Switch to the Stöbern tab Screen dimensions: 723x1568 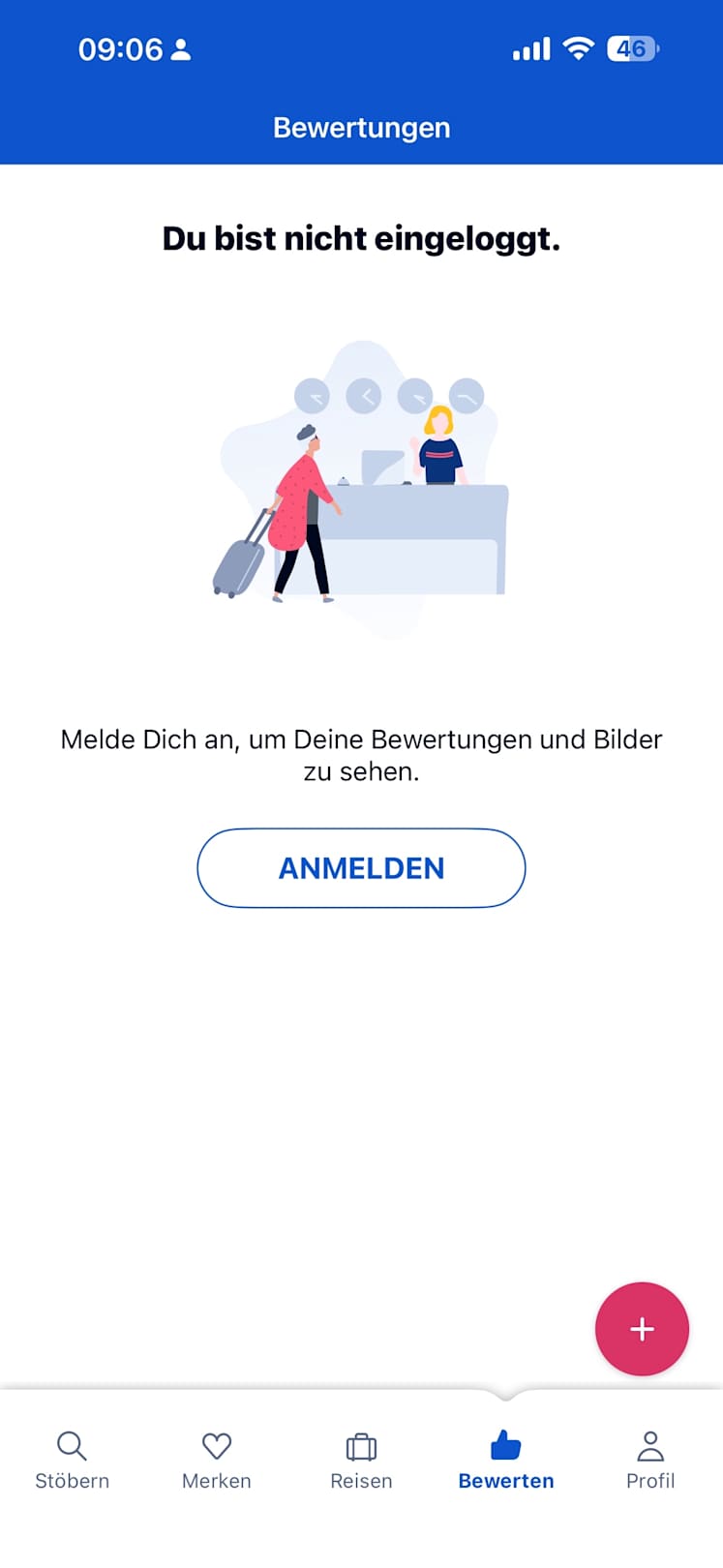(72, 1460)
